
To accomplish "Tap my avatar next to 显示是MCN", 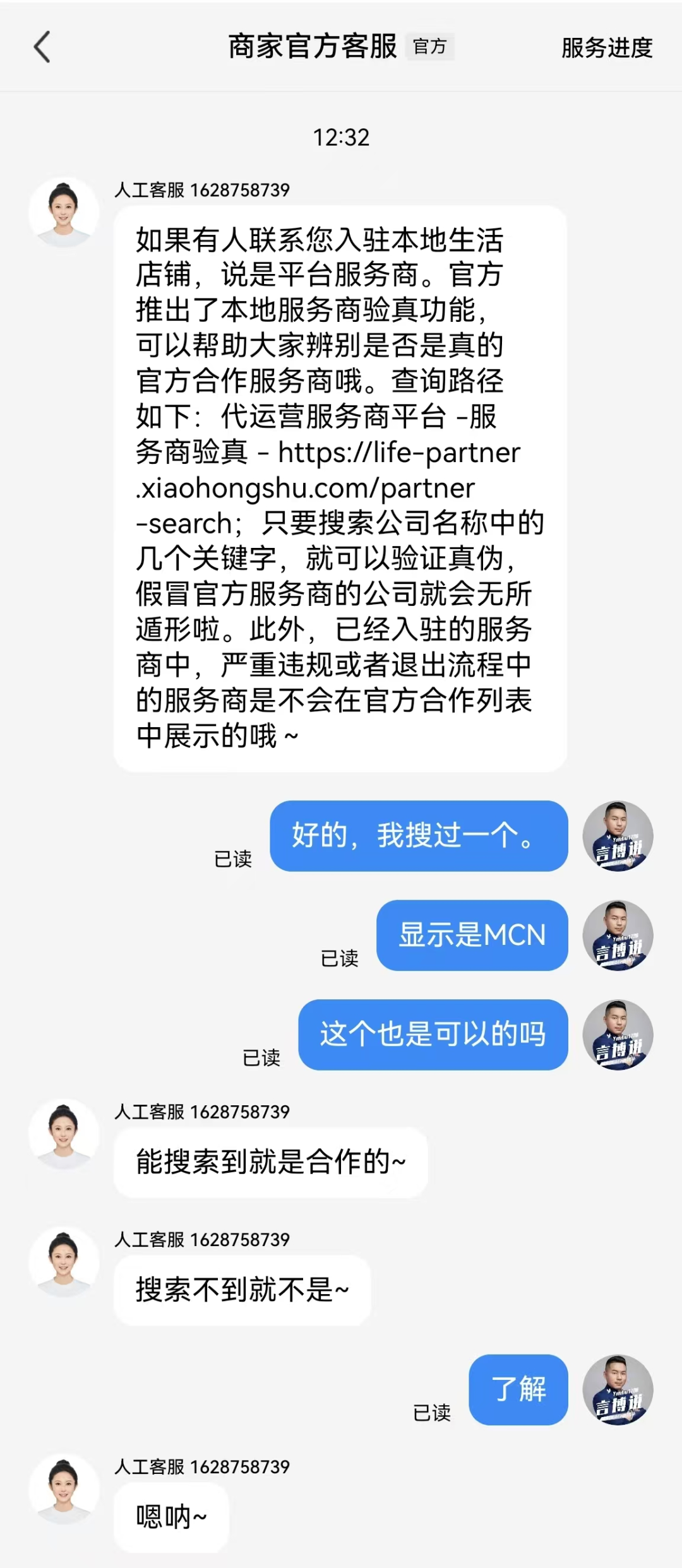I will coord(617,935).
